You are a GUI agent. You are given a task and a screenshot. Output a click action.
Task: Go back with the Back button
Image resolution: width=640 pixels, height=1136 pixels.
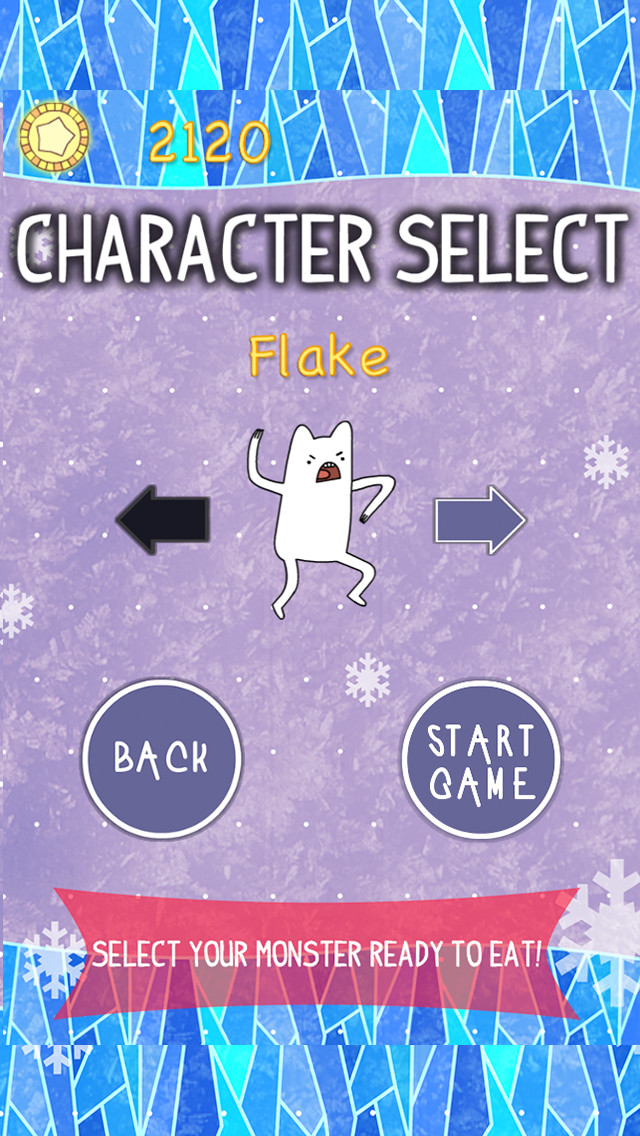pos(162,759)
